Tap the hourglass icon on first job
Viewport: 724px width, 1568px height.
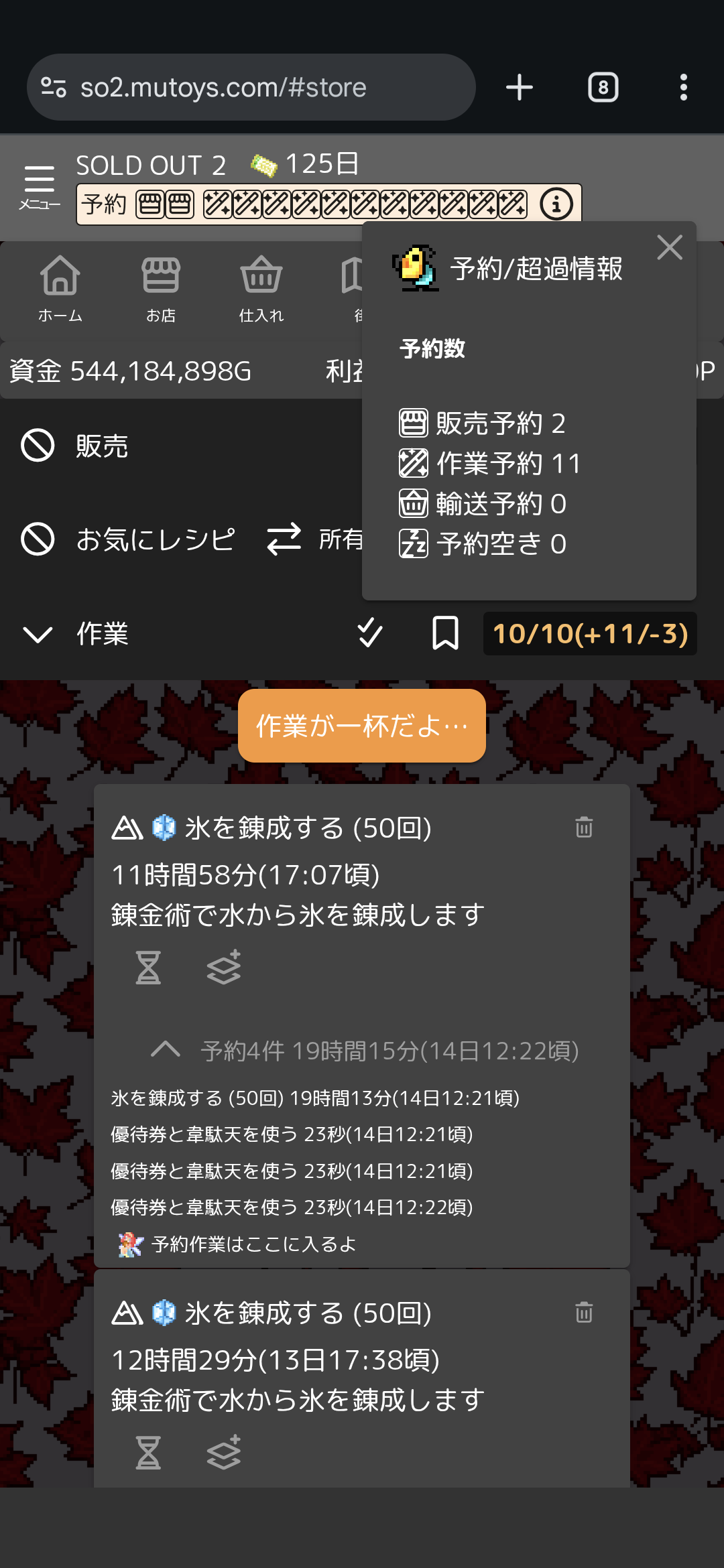pyautogui.click(x=148, y=968)
